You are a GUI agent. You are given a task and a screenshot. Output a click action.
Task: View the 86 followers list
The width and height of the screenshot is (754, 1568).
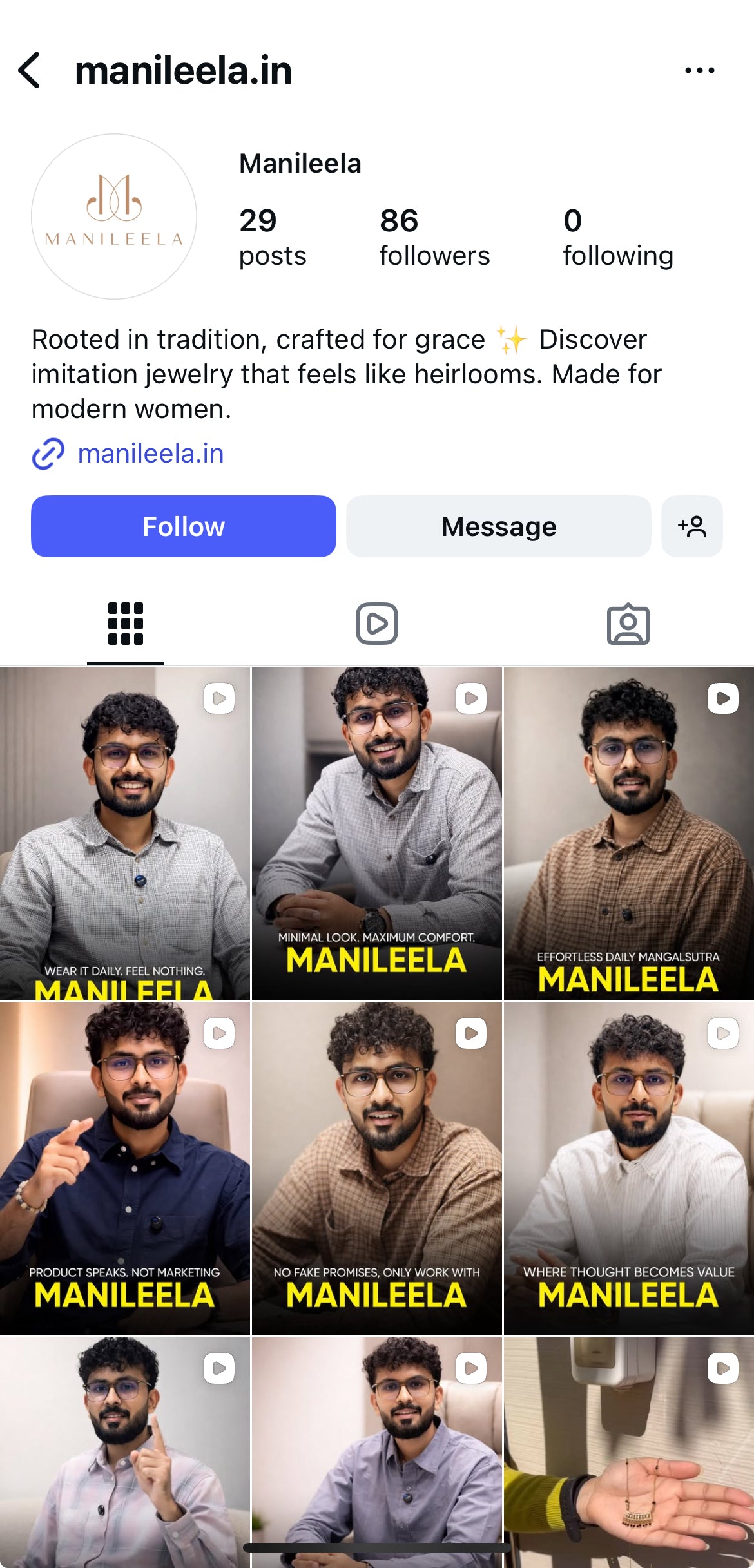pyautogui.click(x=434, y=237)
